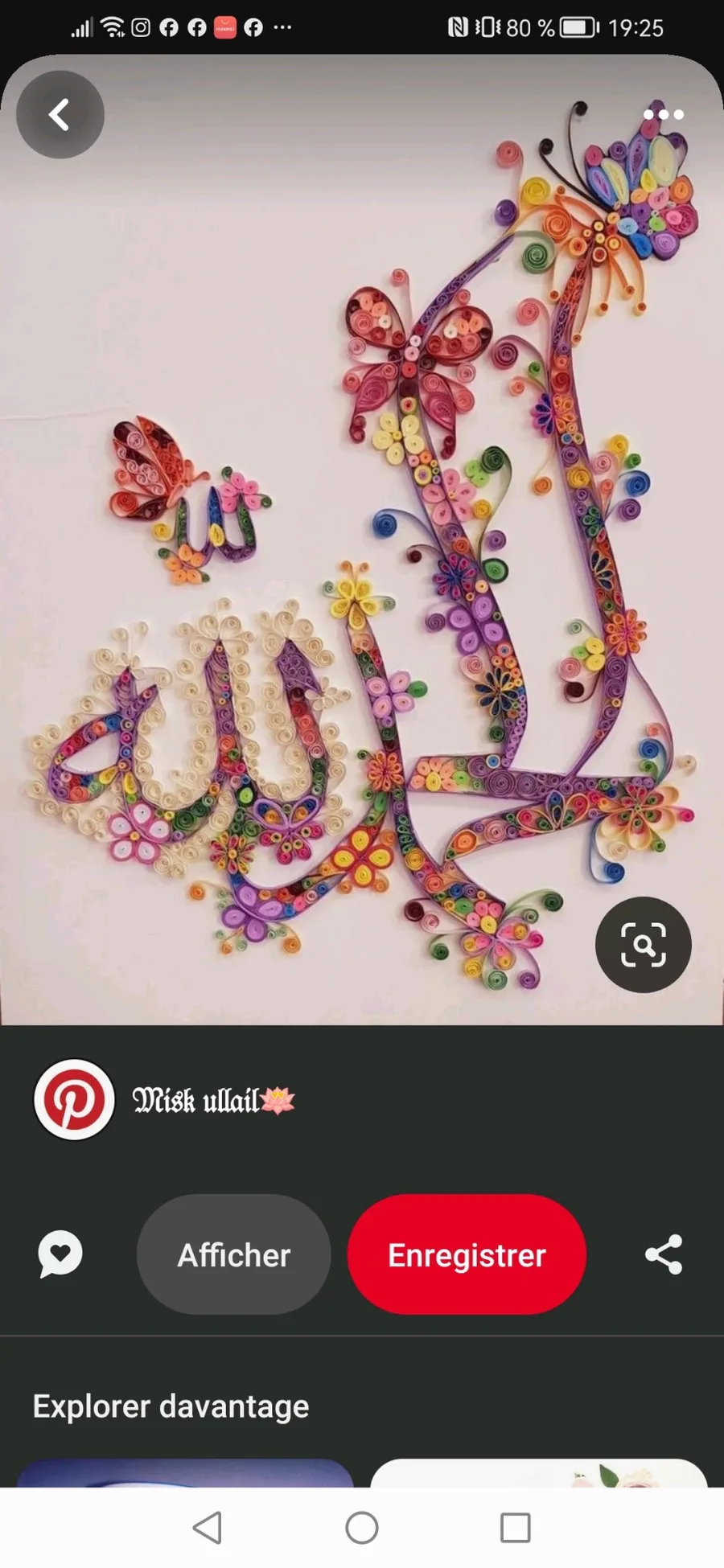Open the right related pin under Explorer davantage
Image resolution: width=724 pixels, height=1568 pixels.
coord(539,1472)
